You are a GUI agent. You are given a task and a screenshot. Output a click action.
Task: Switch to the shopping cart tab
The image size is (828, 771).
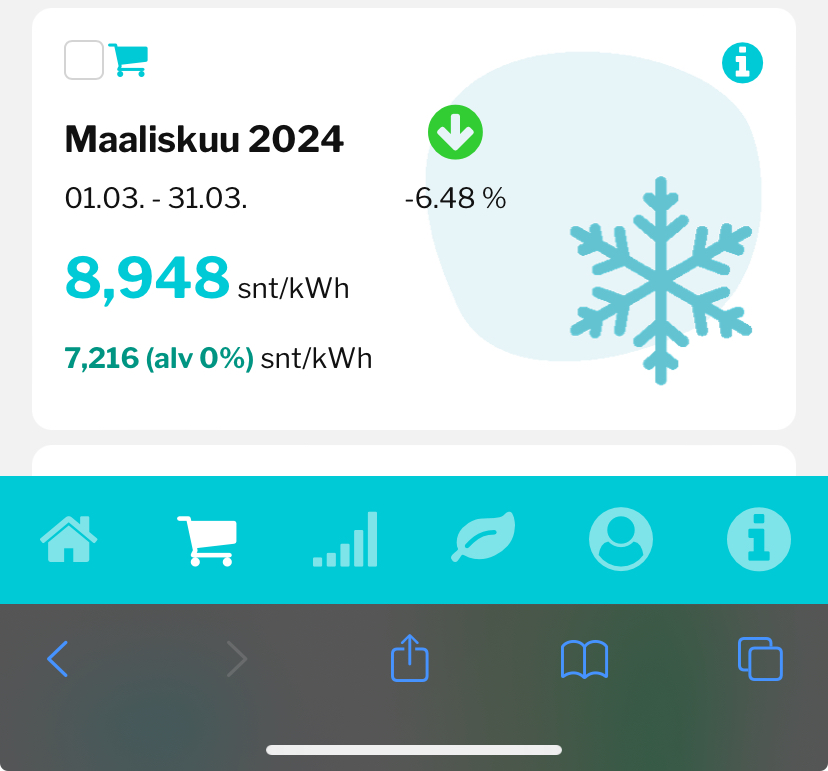pyautogui.click(x=206, y=540)
